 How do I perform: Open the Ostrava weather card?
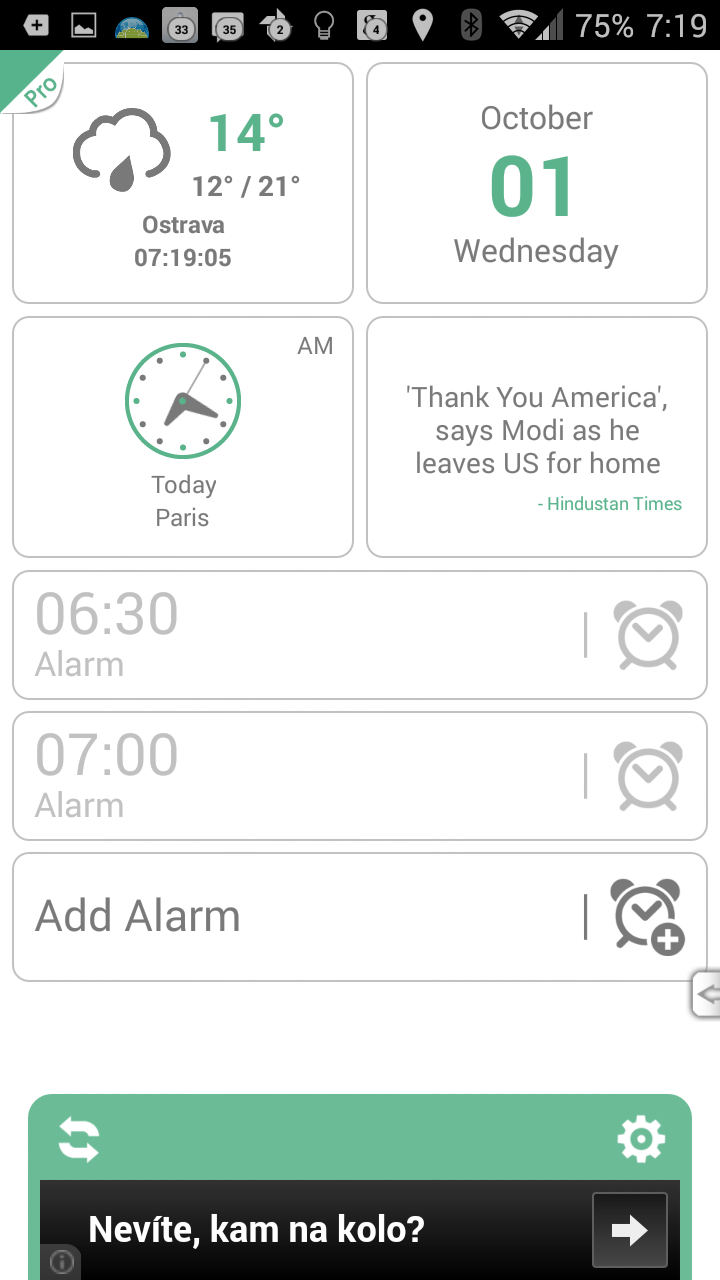click(x=183, y=183)
